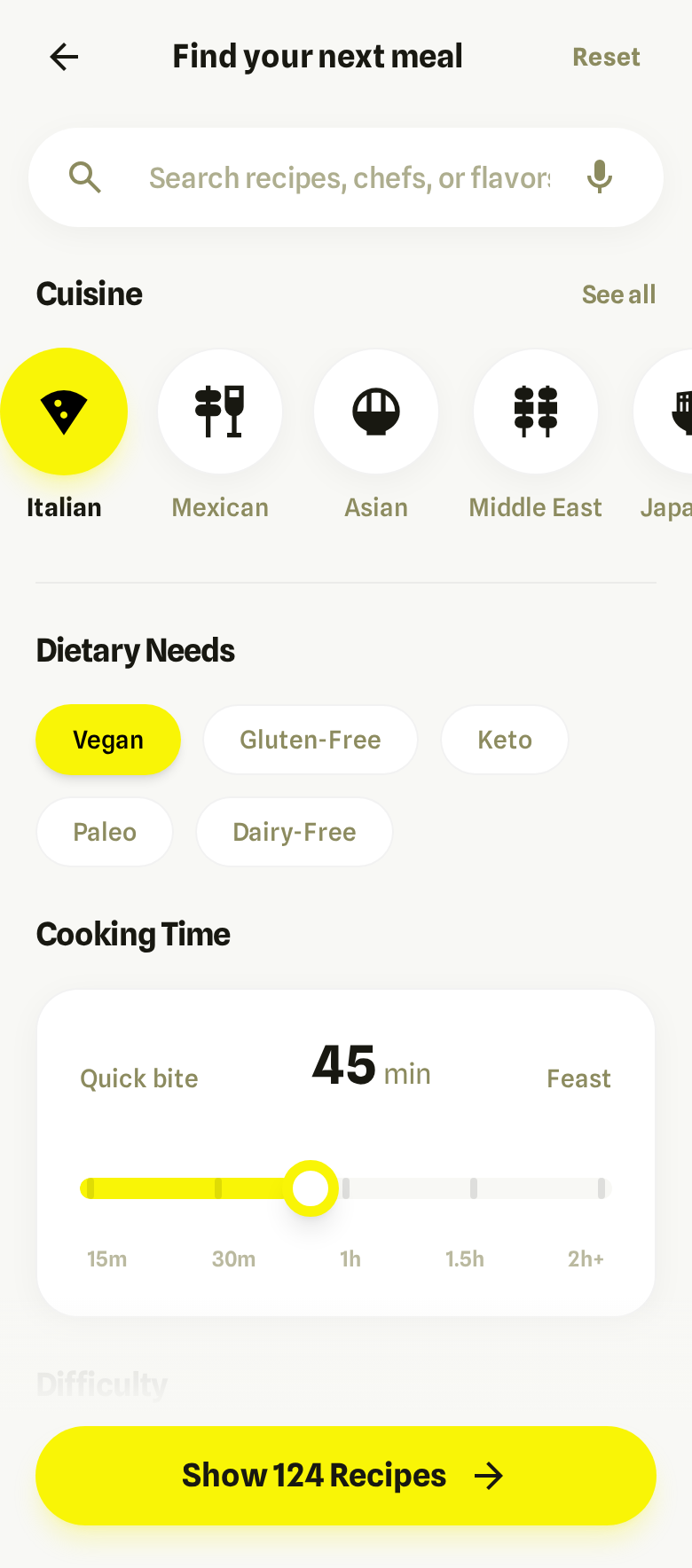
Task: Click the back arrow at top left
Action: pos(63,56)
